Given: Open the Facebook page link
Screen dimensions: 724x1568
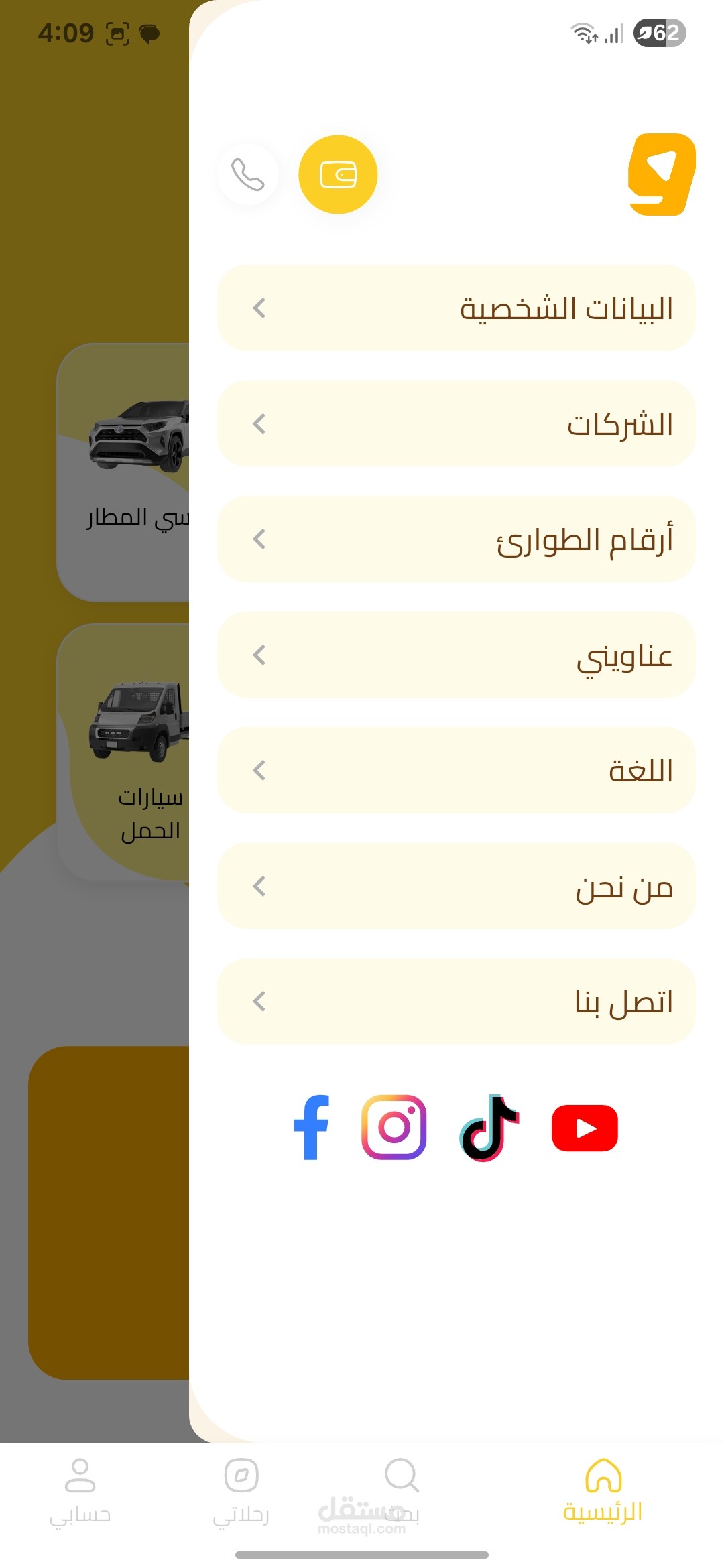Looking at the screenshot, I should (x=312, y=1128).
